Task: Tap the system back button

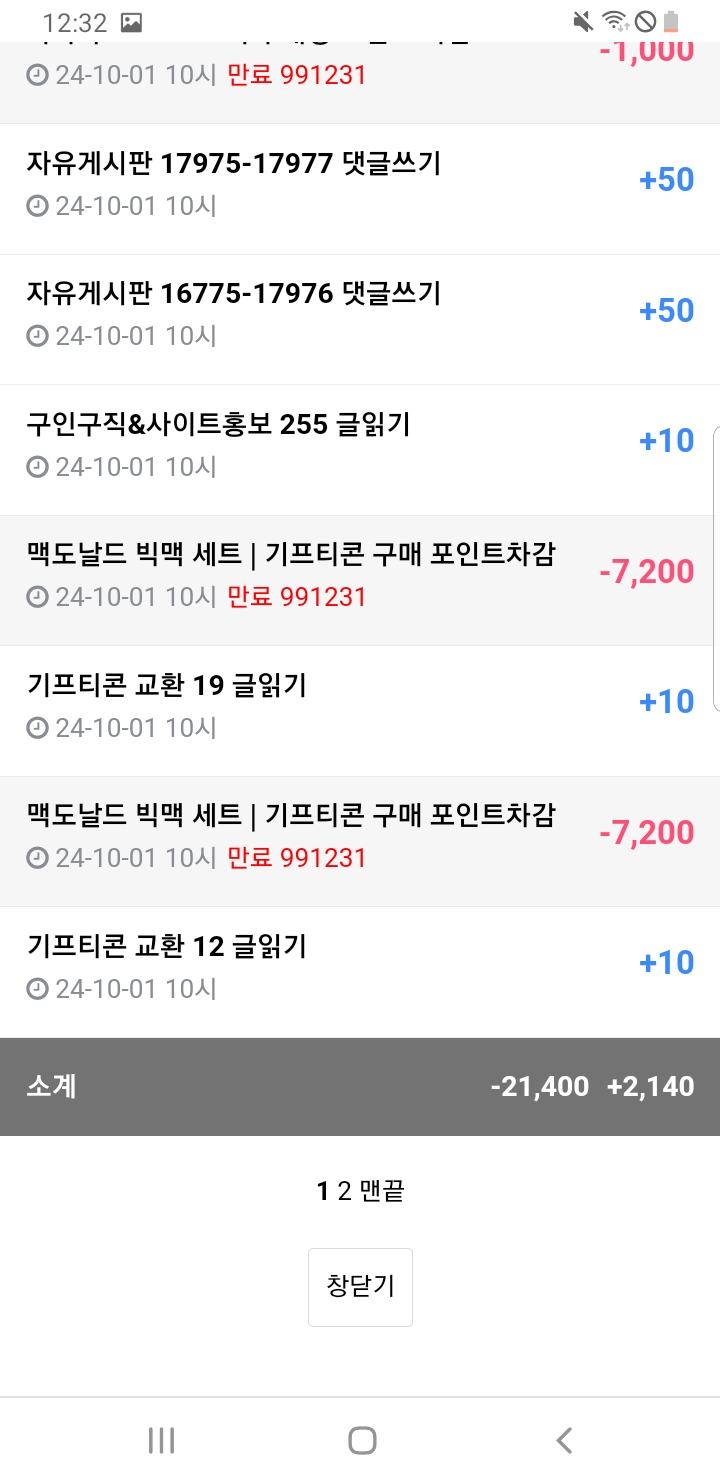Action: coord(564,1440)
